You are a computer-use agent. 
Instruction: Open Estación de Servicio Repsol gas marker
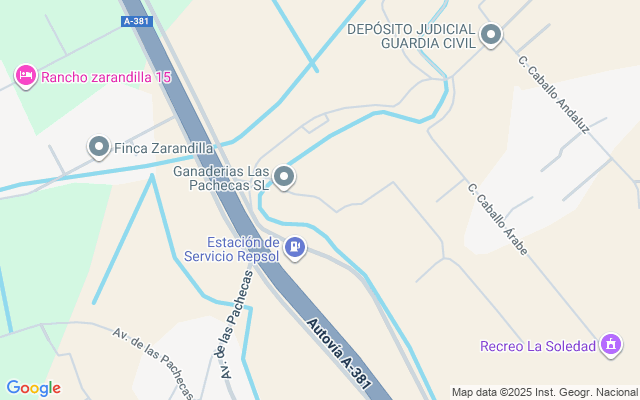[295, 247]
